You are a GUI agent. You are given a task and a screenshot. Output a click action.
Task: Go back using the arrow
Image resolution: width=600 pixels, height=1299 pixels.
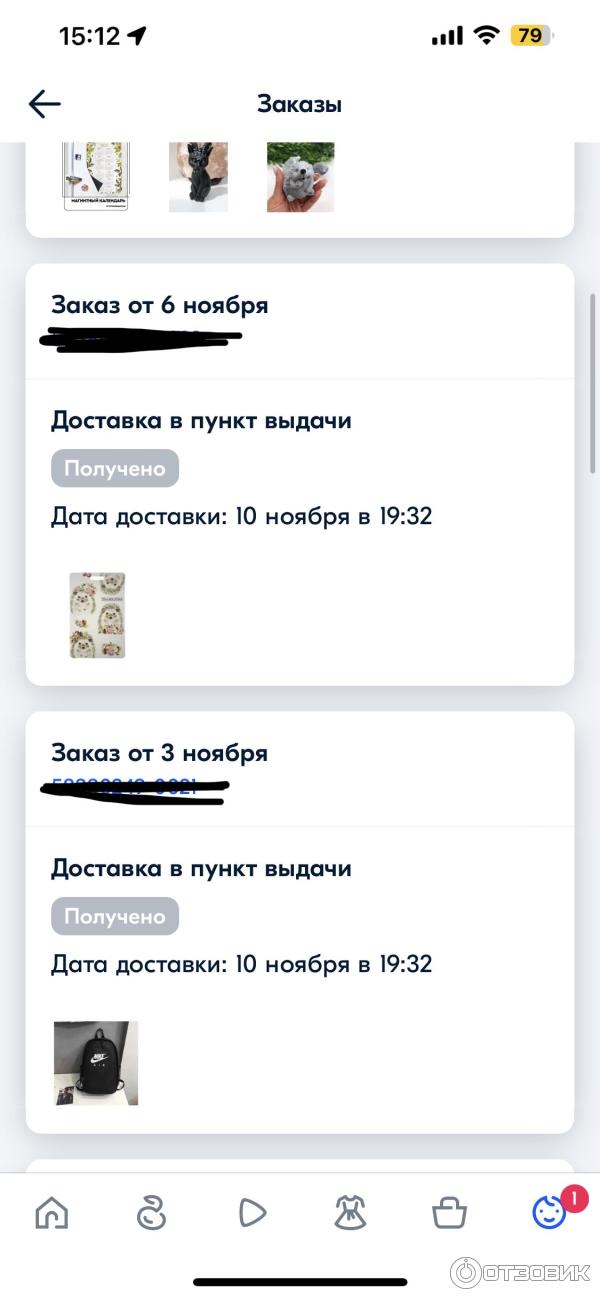(45, 104)
